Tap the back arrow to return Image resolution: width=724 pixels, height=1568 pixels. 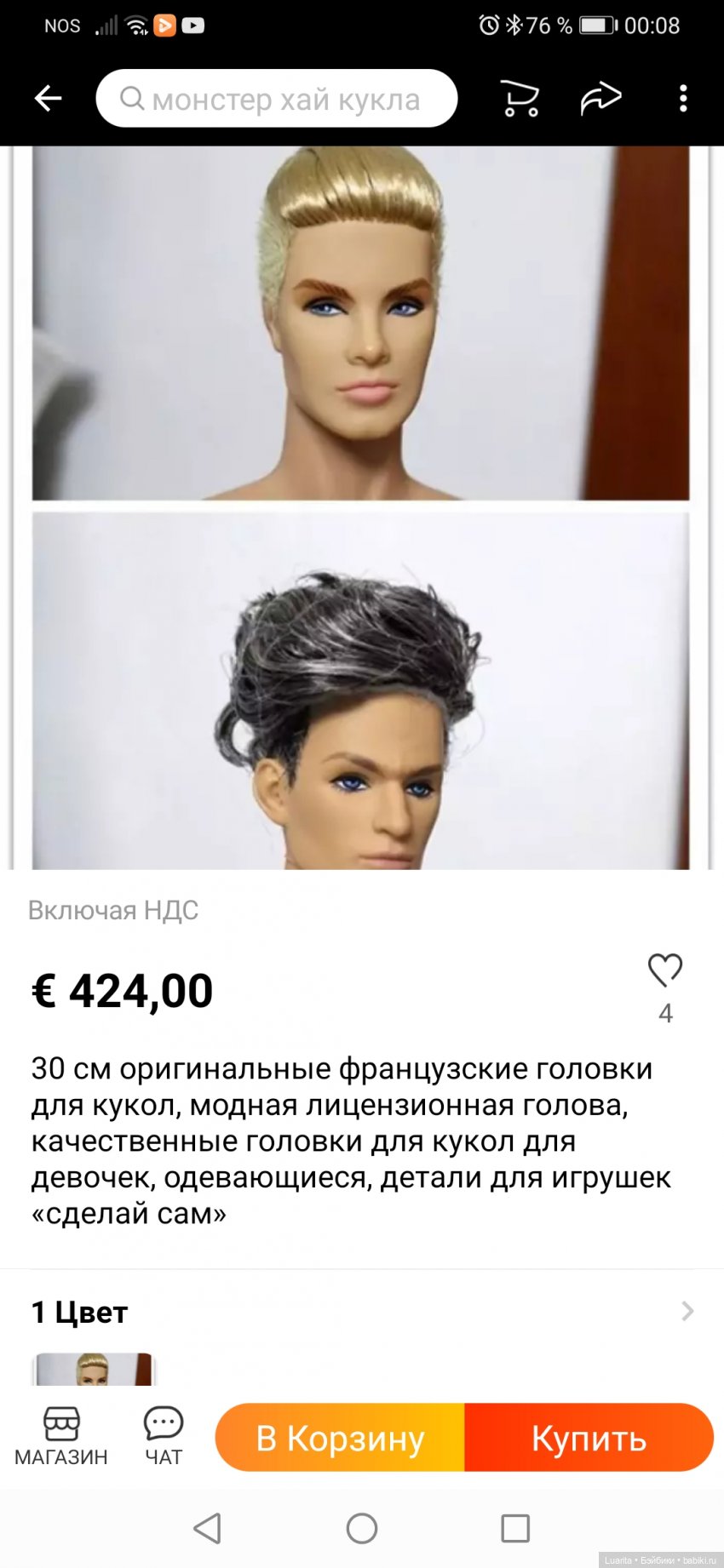pos(49,98)
